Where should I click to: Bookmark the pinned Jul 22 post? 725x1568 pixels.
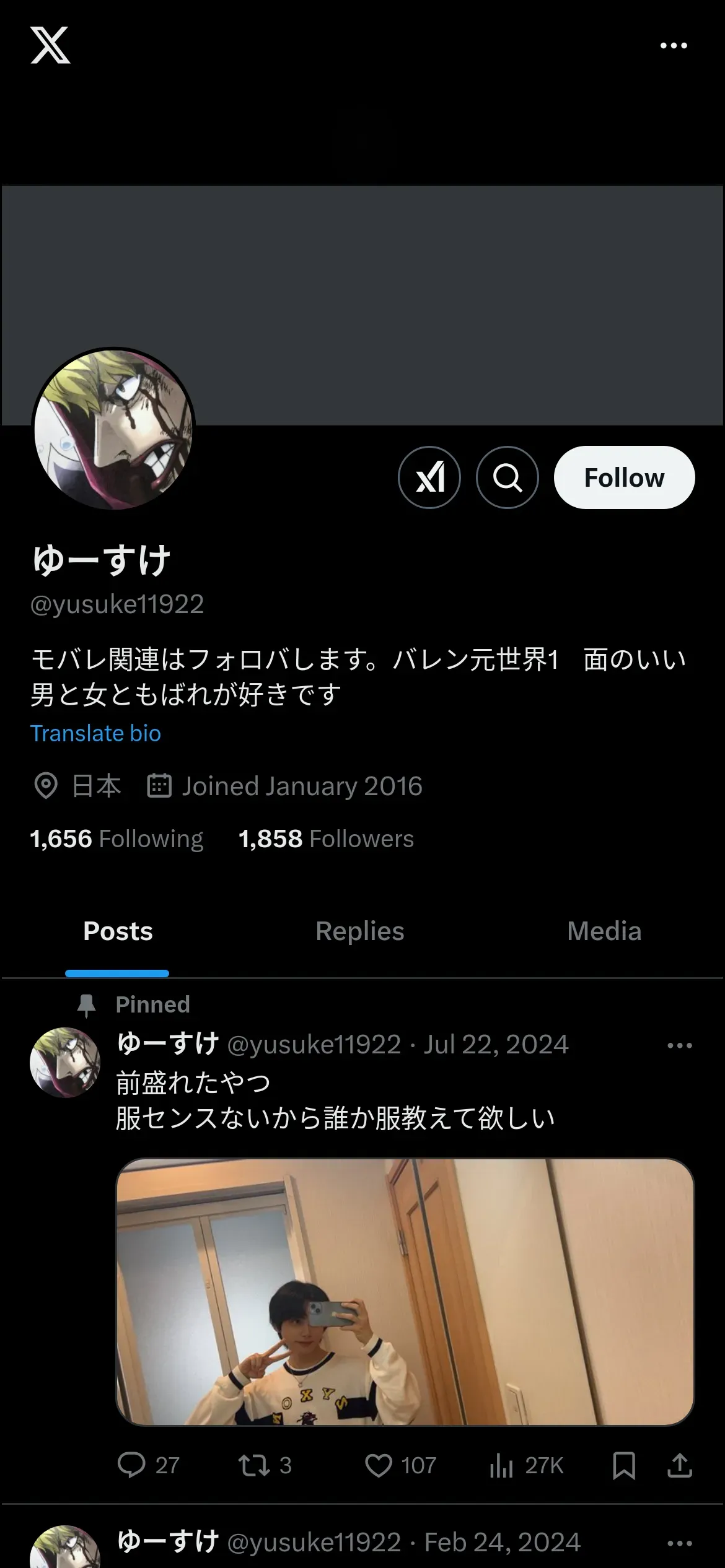pos(623,1465)
